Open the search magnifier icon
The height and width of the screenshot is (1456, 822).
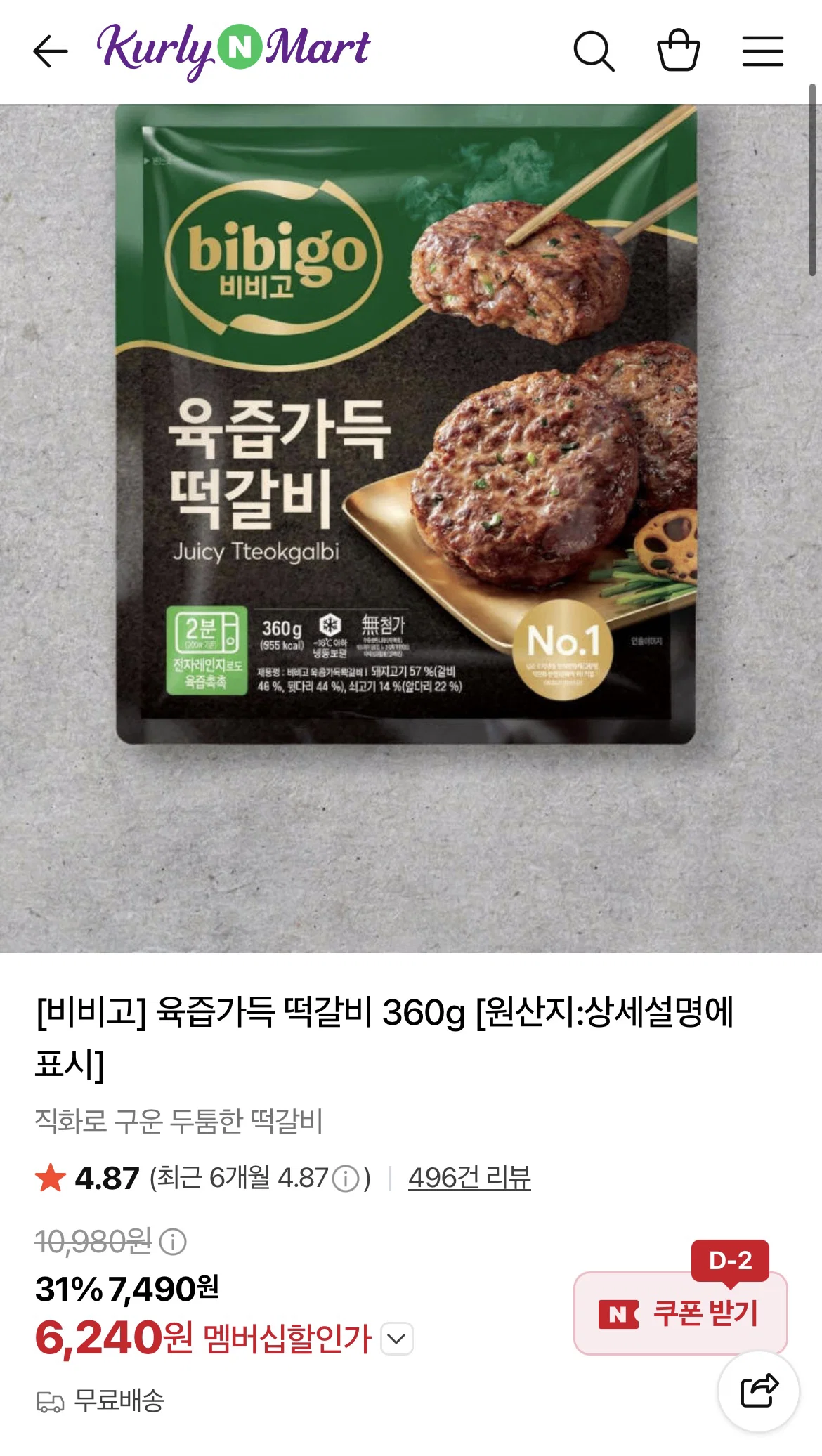click(594, 51)
